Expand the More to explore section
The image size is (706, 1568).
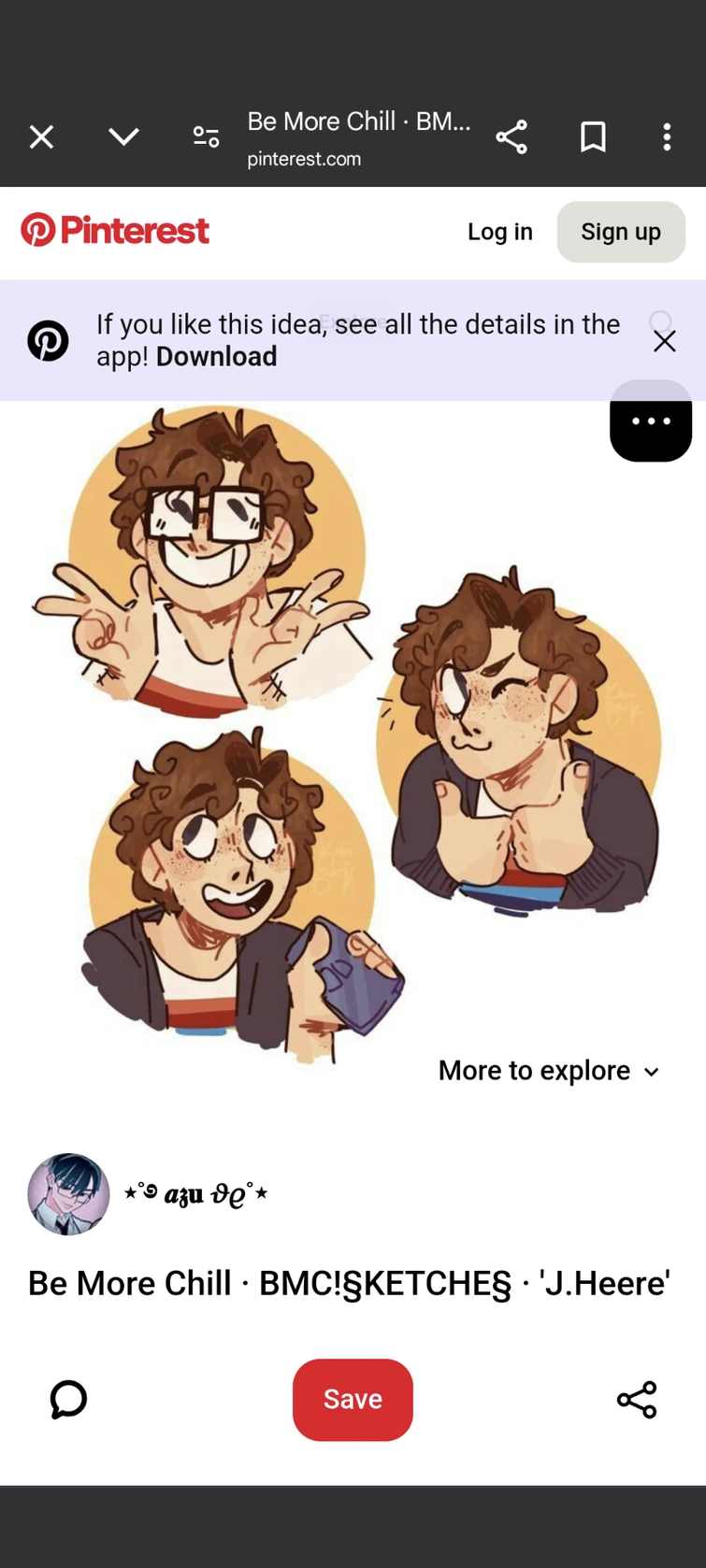(x=550, y=1071)
